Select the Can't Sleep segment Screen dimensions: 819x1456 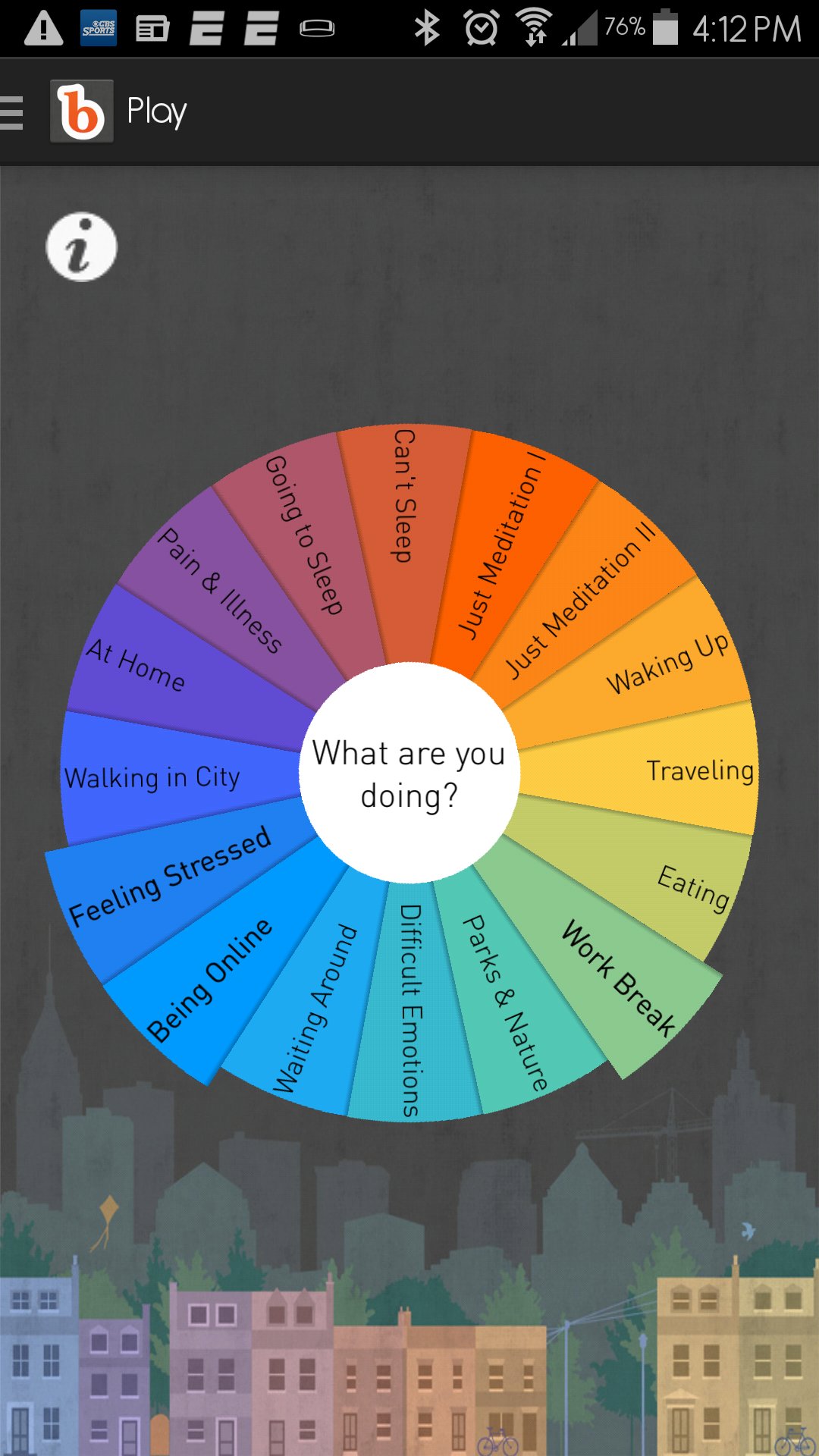(x=404, y=531)
